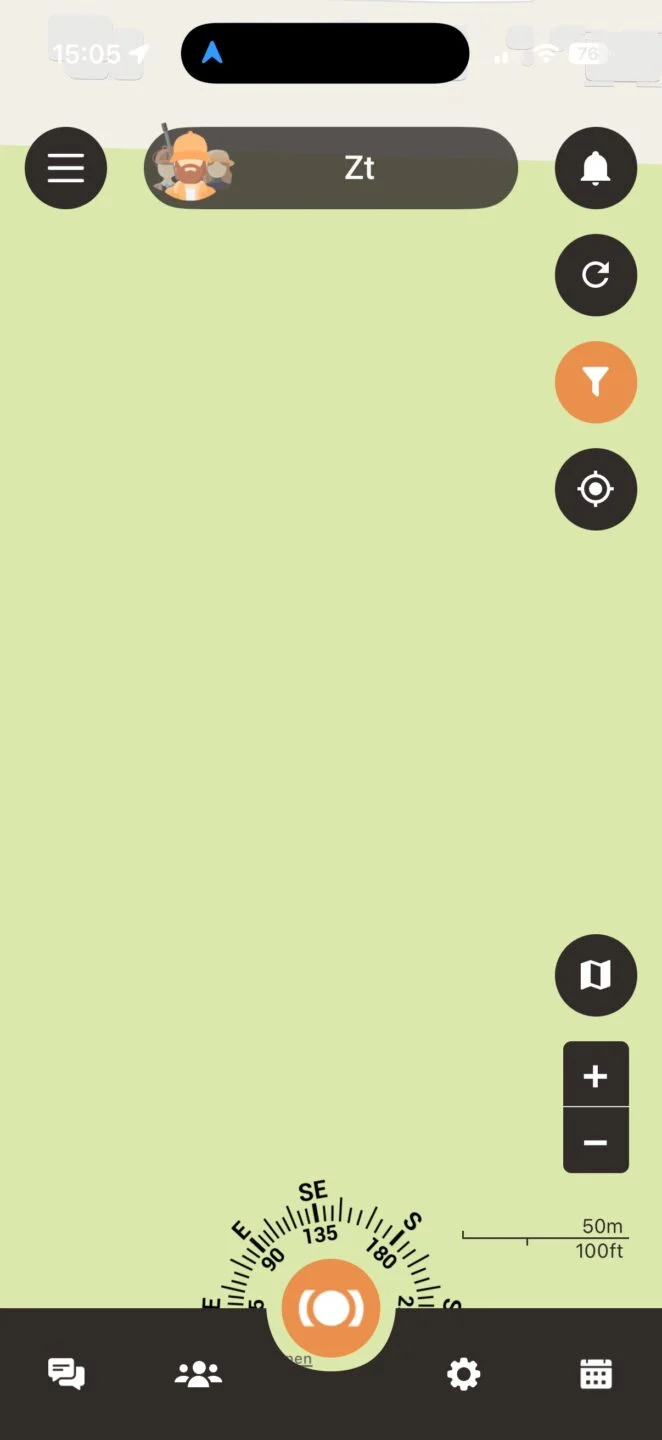Open the hamburger menu

coord(66,168)
